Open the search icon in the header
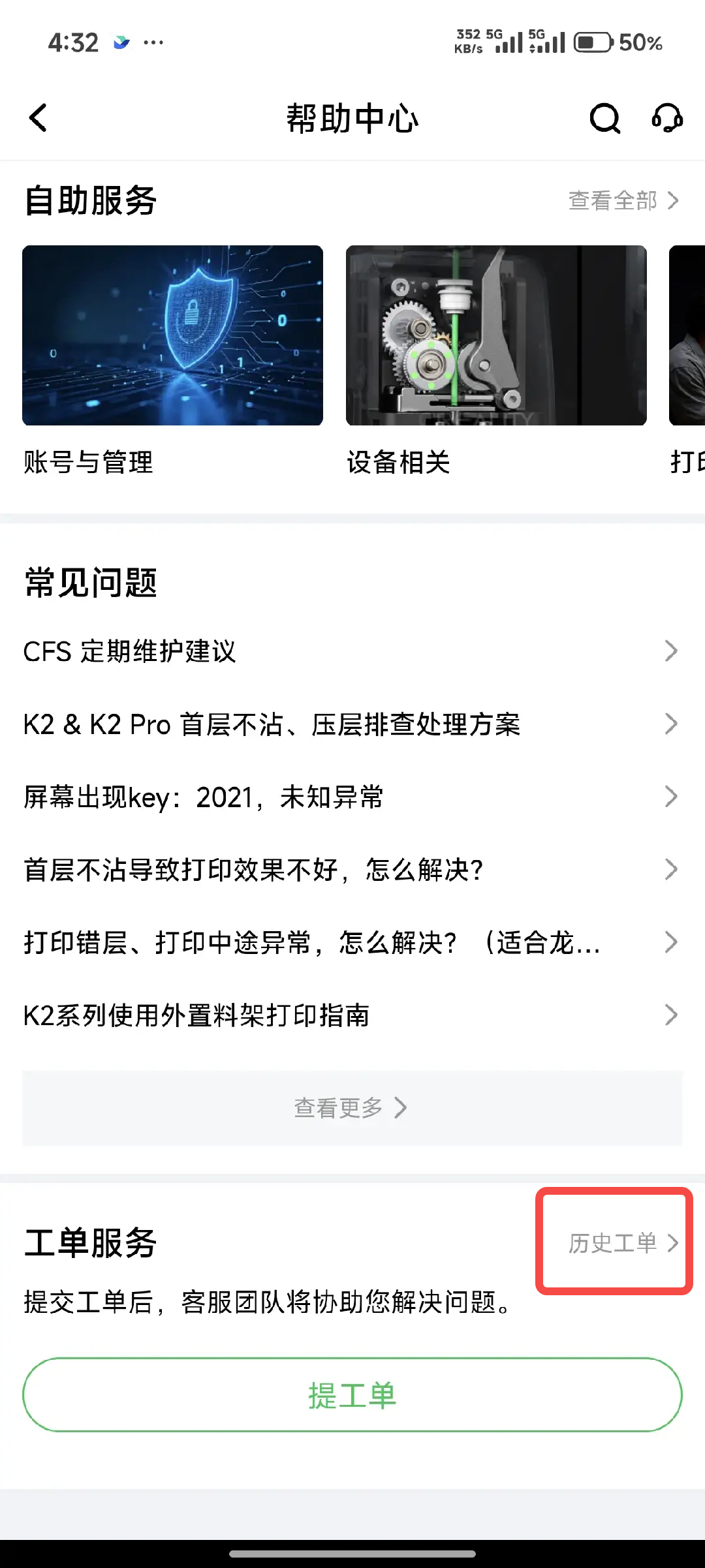This screenshot has height=1568, width=705. click(604, 118)
